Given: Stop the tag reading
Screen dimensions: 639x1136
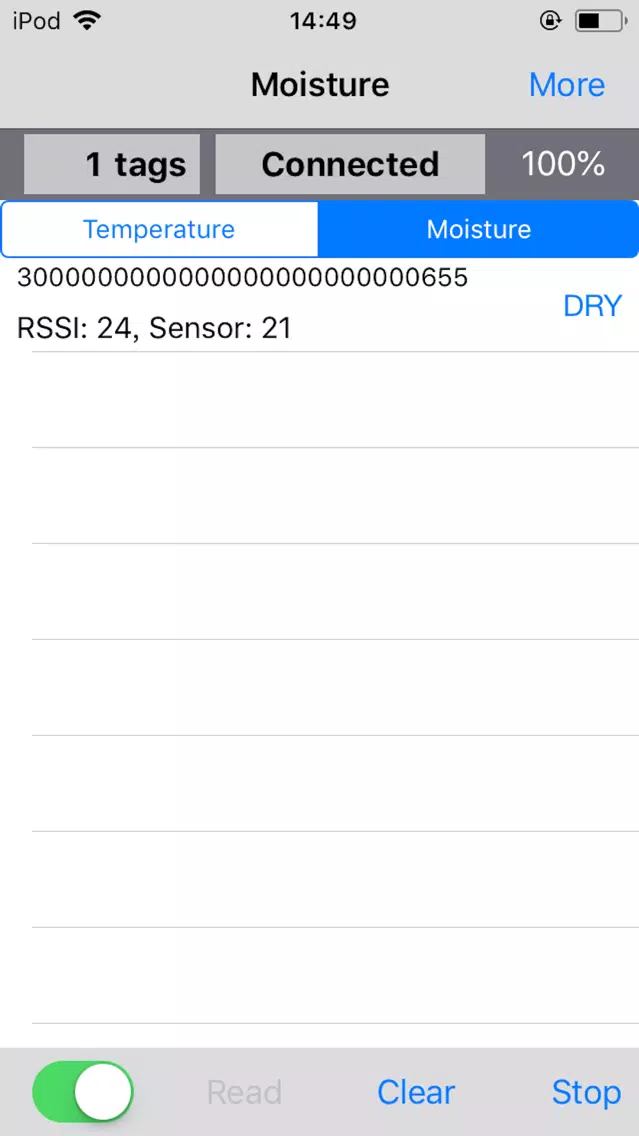Looking at the screenshot, I should (x=586, y=1092).
